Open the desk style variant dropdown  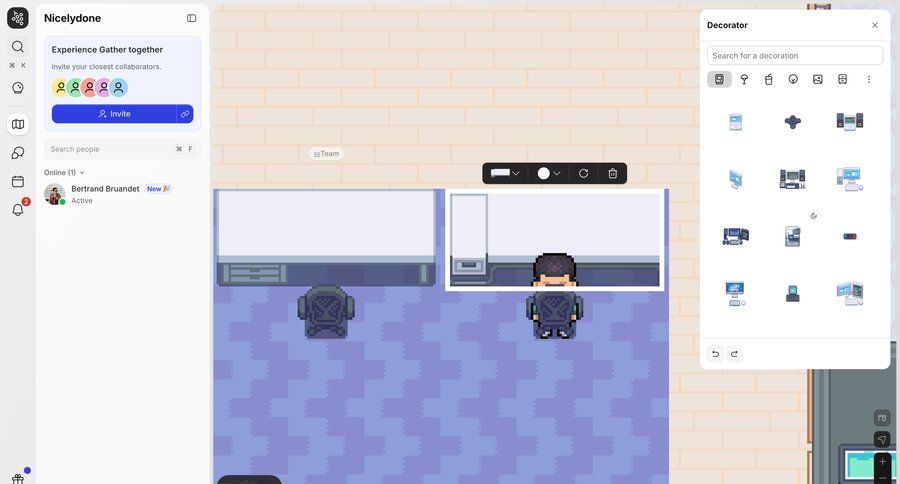pos(505,173)
